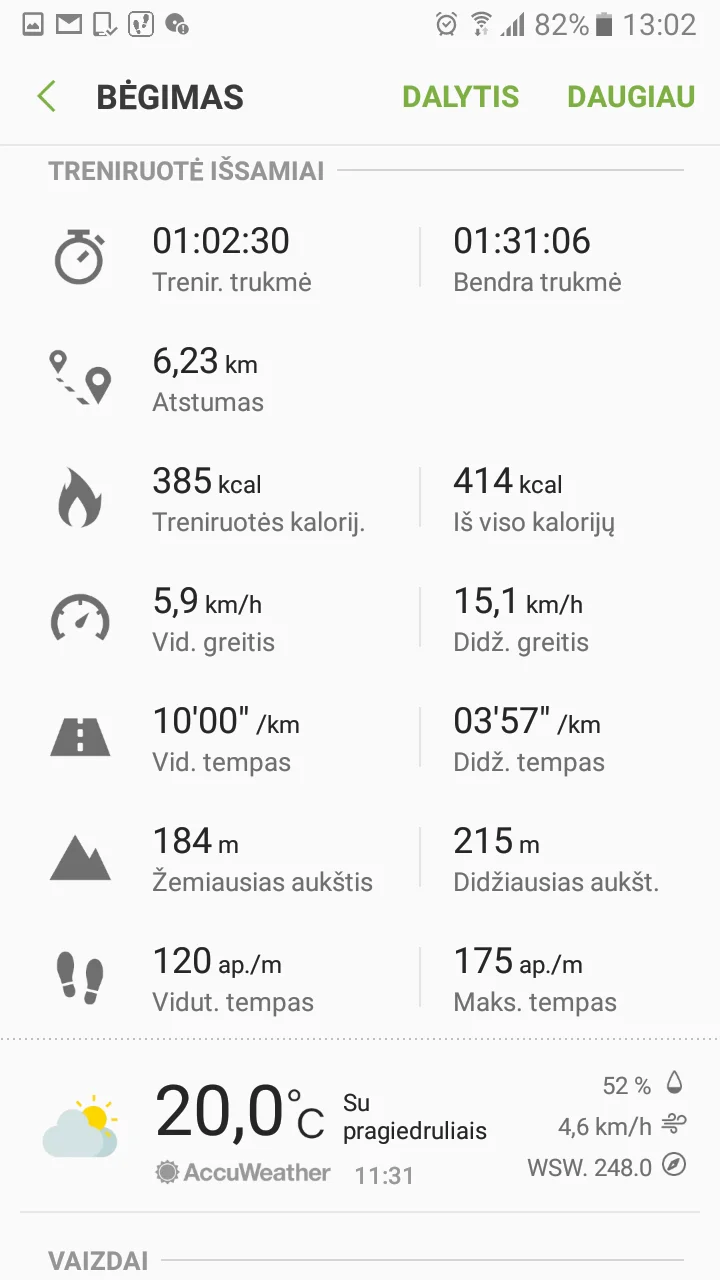Screen dimensions: 720x1280
Task: Tap the DALYTIS share button
Action: (x=460, y=97)
